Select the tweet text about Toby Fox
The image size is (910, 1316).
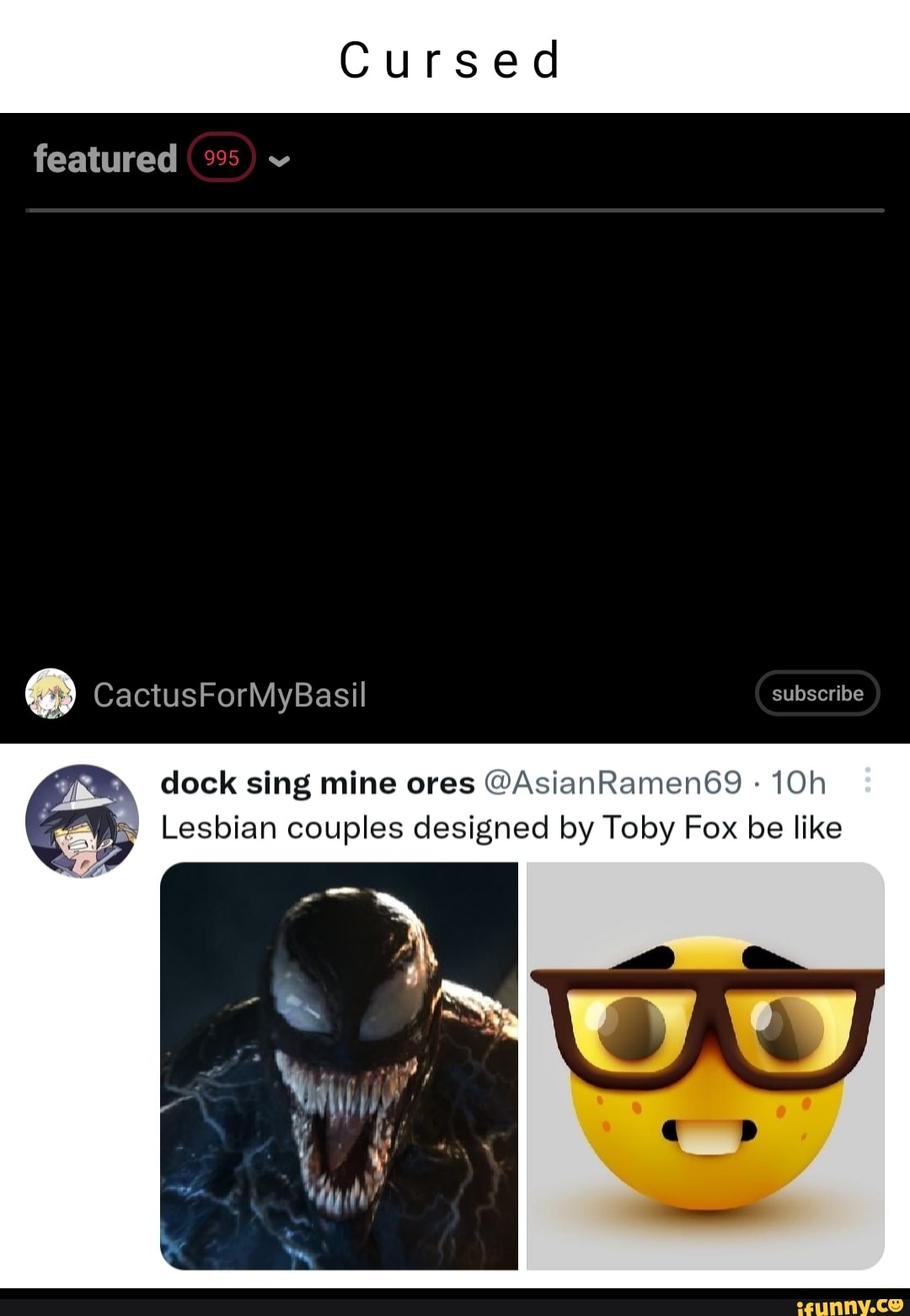pyautogui.click(x=502, y=827)
